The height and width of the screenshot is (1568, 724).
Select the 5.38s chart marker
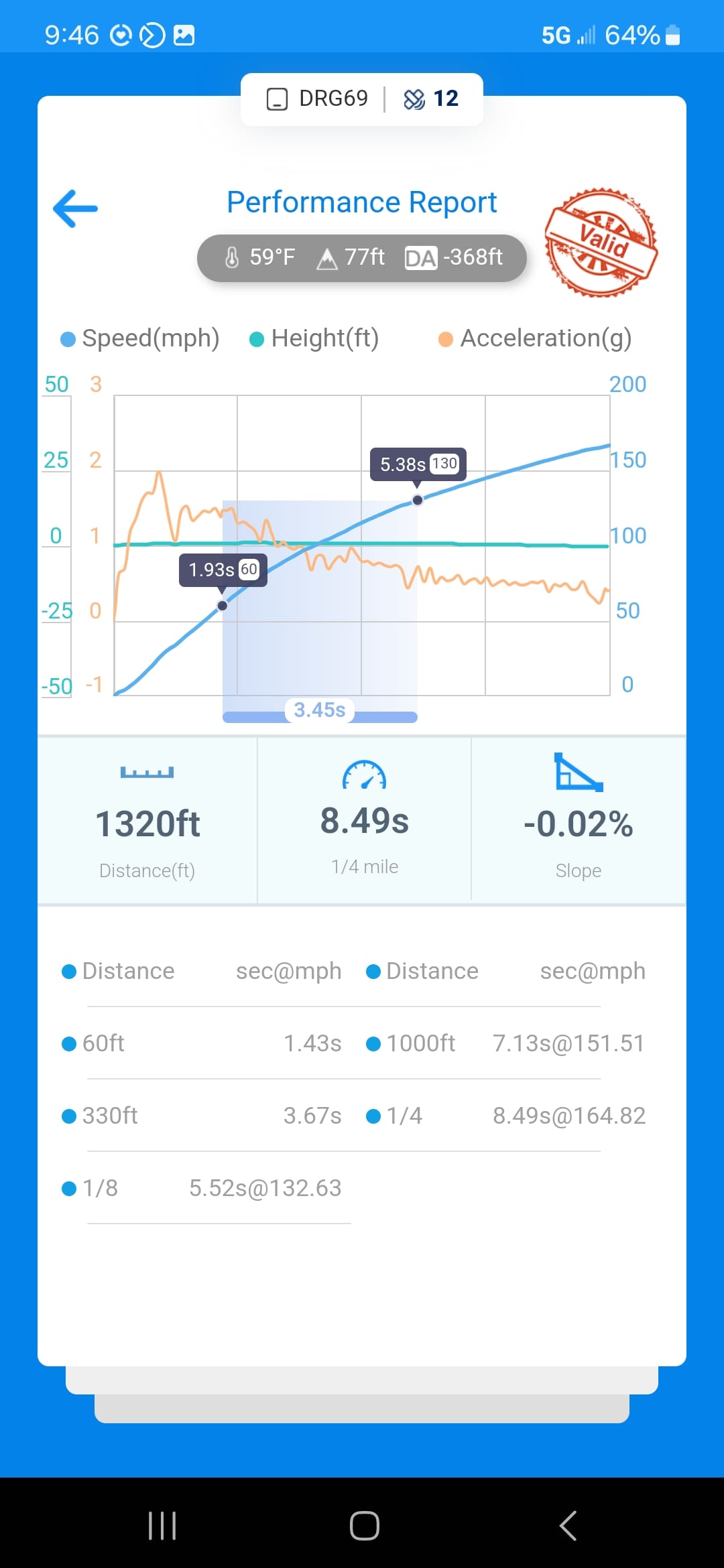click(x=418, y=464)
